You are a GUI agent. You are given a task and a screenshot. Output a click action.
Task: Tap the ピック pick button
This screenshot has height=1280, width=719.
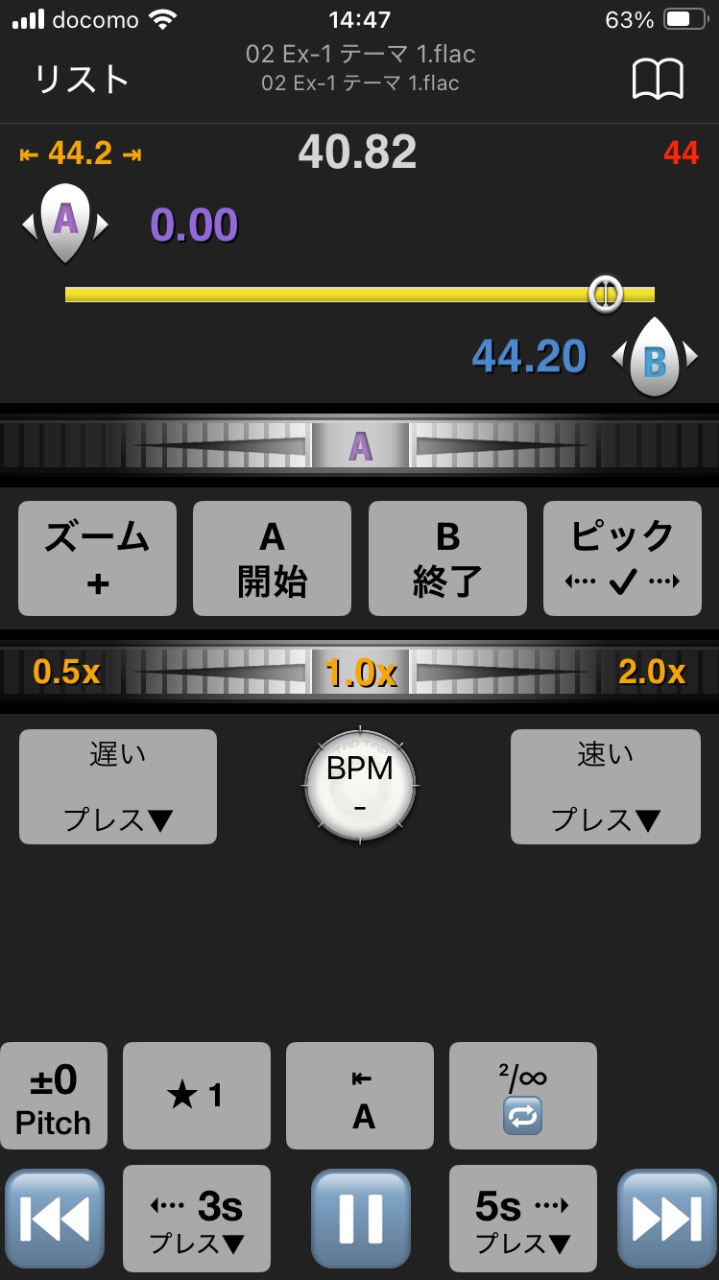622,558
